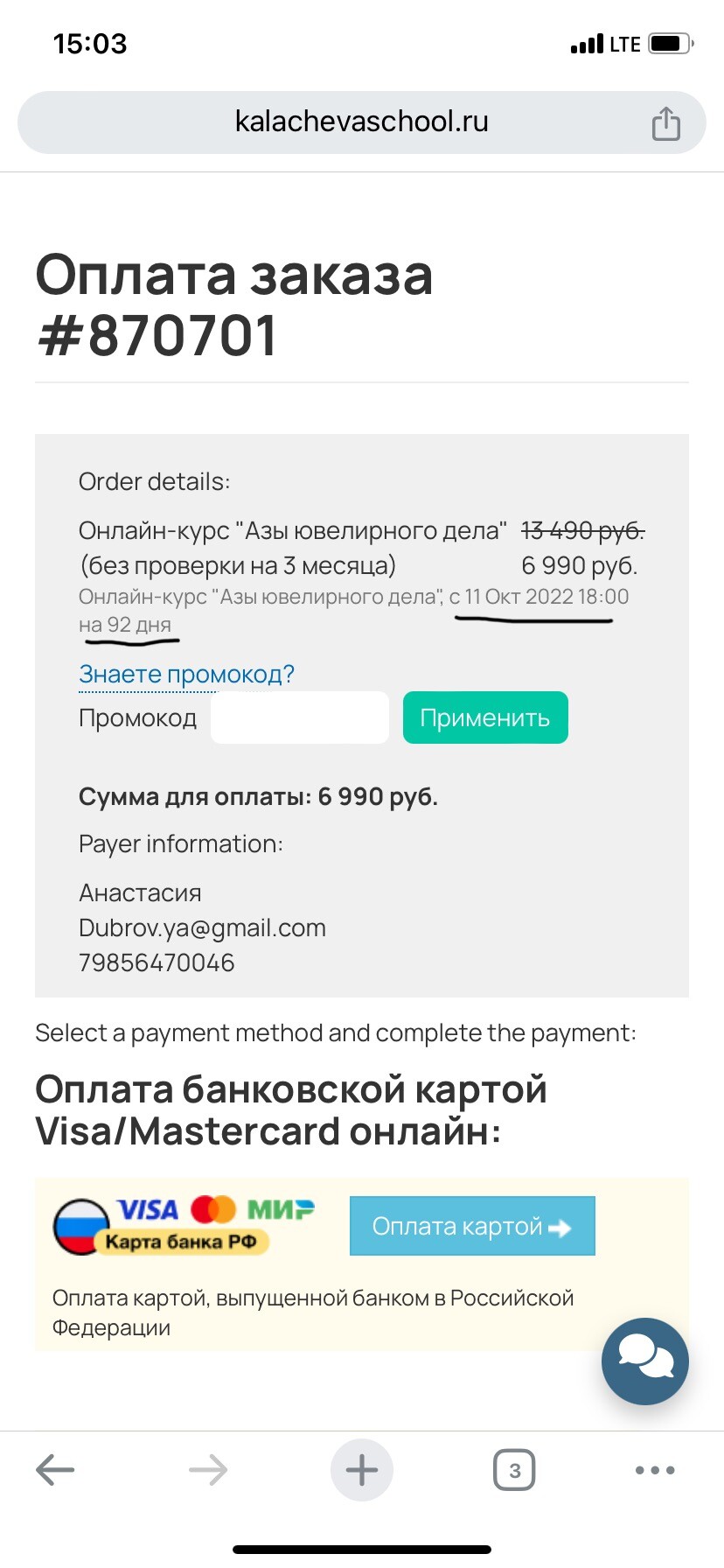Open the browser overflow menu
The image size is (724, 1568).
click(x=655, y=1470)
